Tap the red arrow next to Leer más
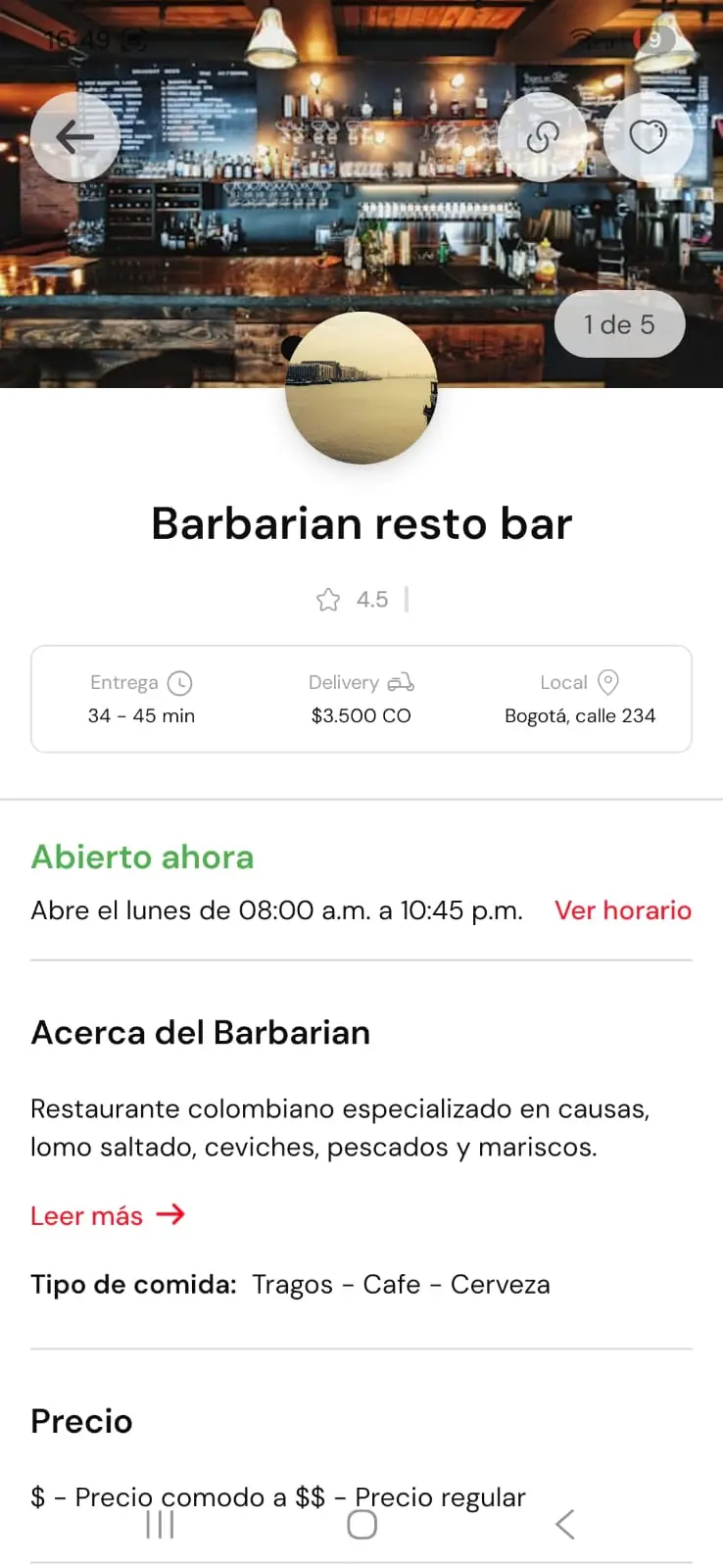This screenshot has height=1568, width=723. pos(172,1215)
